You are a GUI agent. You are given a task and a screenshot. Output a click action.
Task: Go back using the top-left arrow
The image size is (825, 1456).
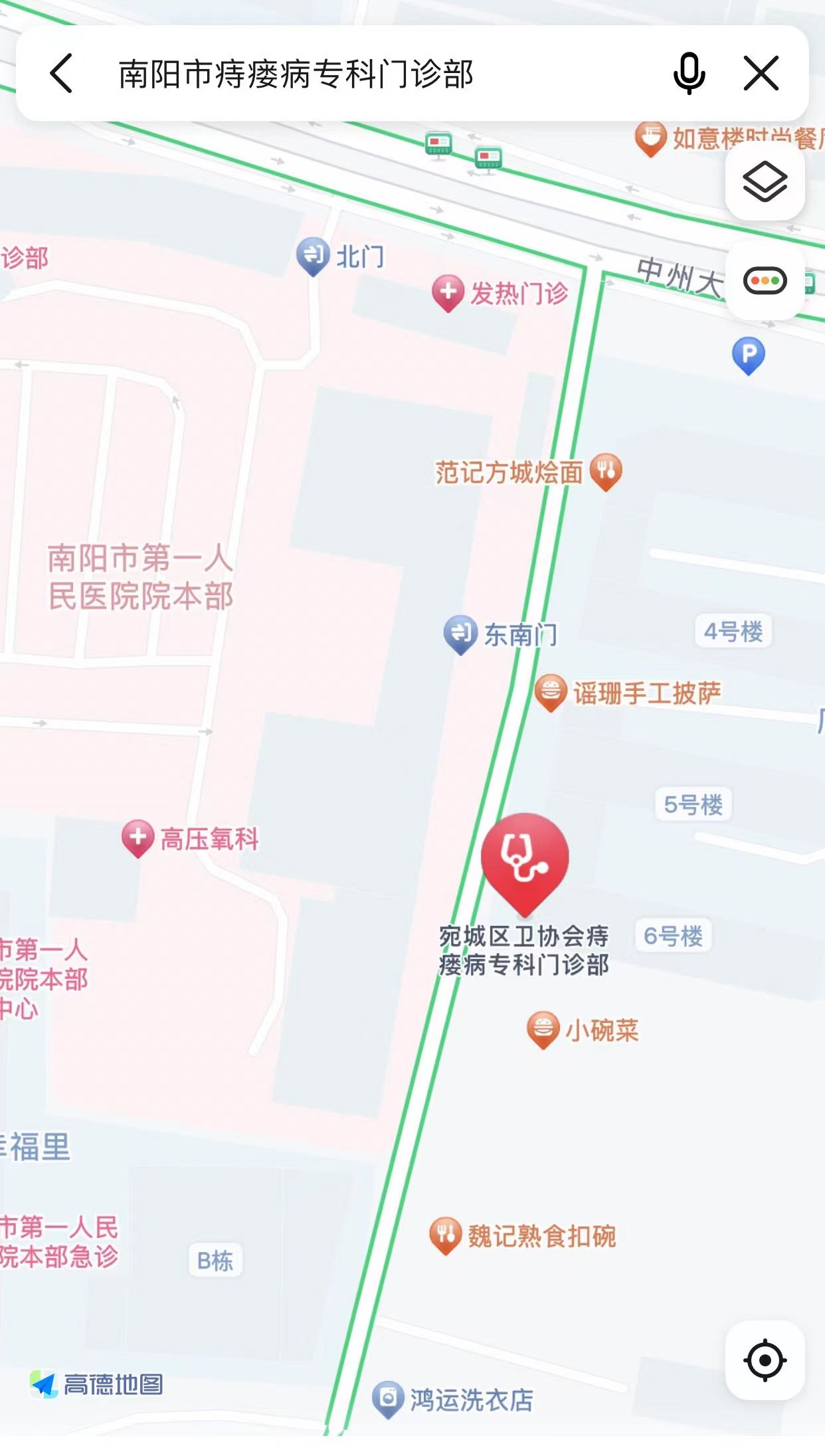[61, 73]
